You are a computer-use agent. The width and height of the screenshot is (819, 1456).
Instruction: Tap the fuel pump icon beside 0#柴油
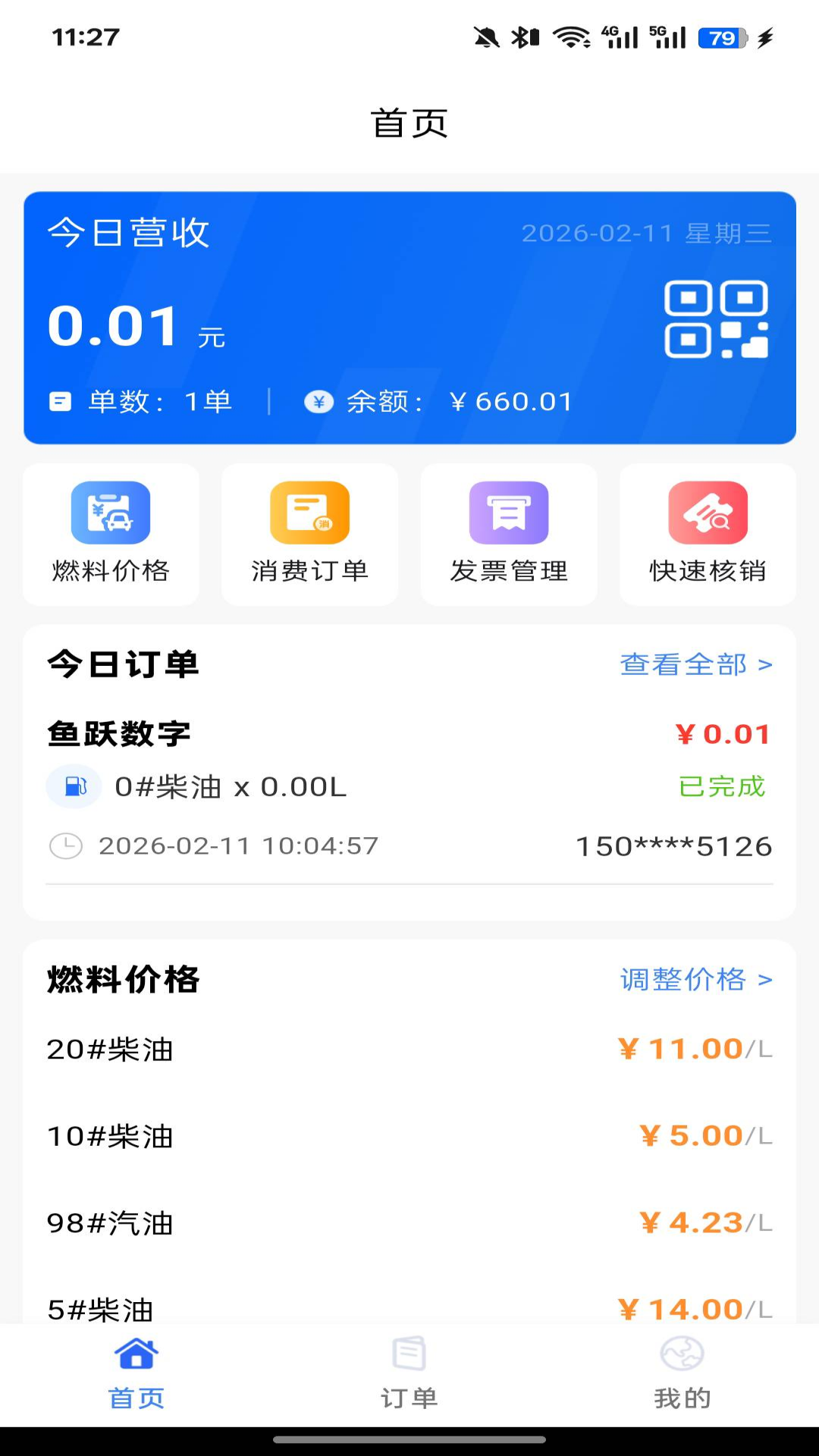74,786
